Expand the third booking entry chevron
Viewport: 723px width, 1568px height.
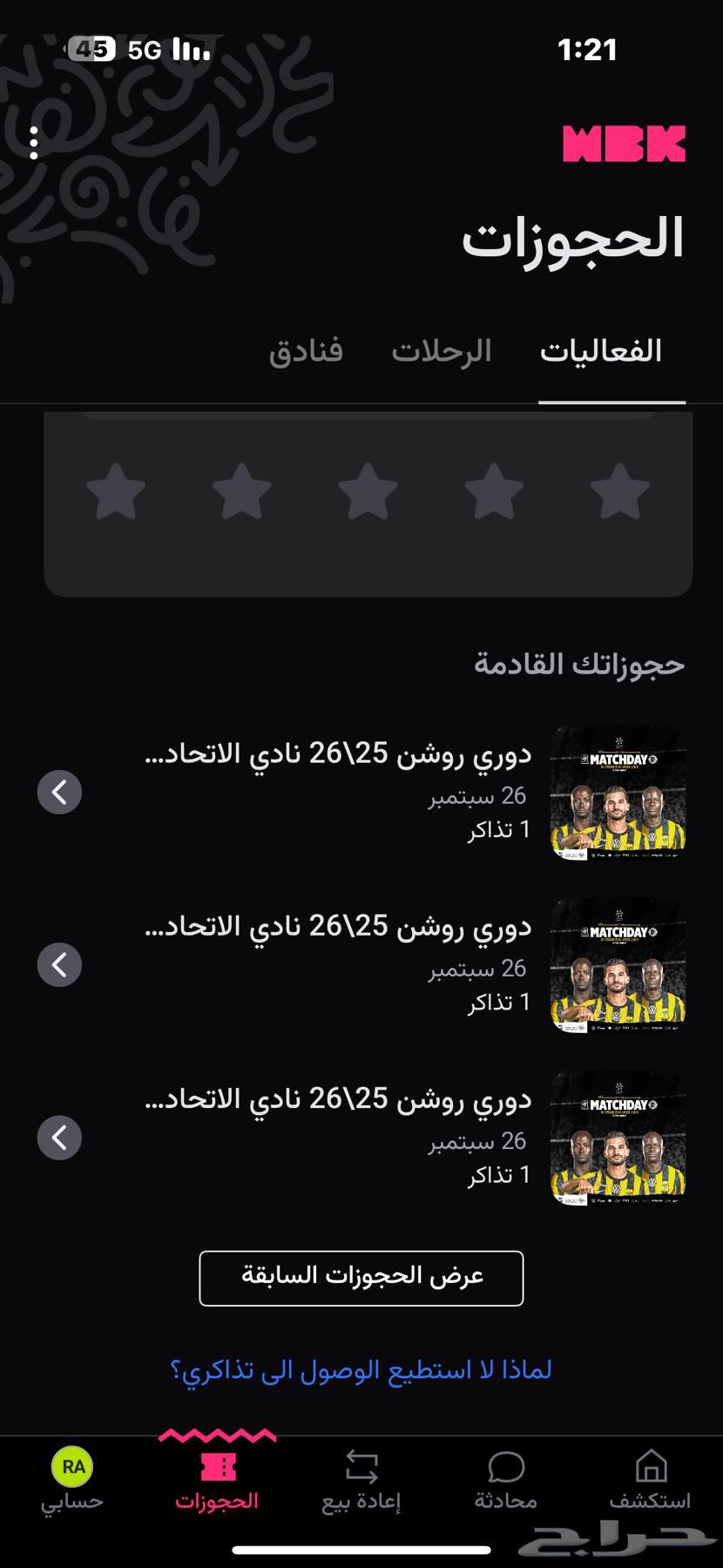point(59,1138)
